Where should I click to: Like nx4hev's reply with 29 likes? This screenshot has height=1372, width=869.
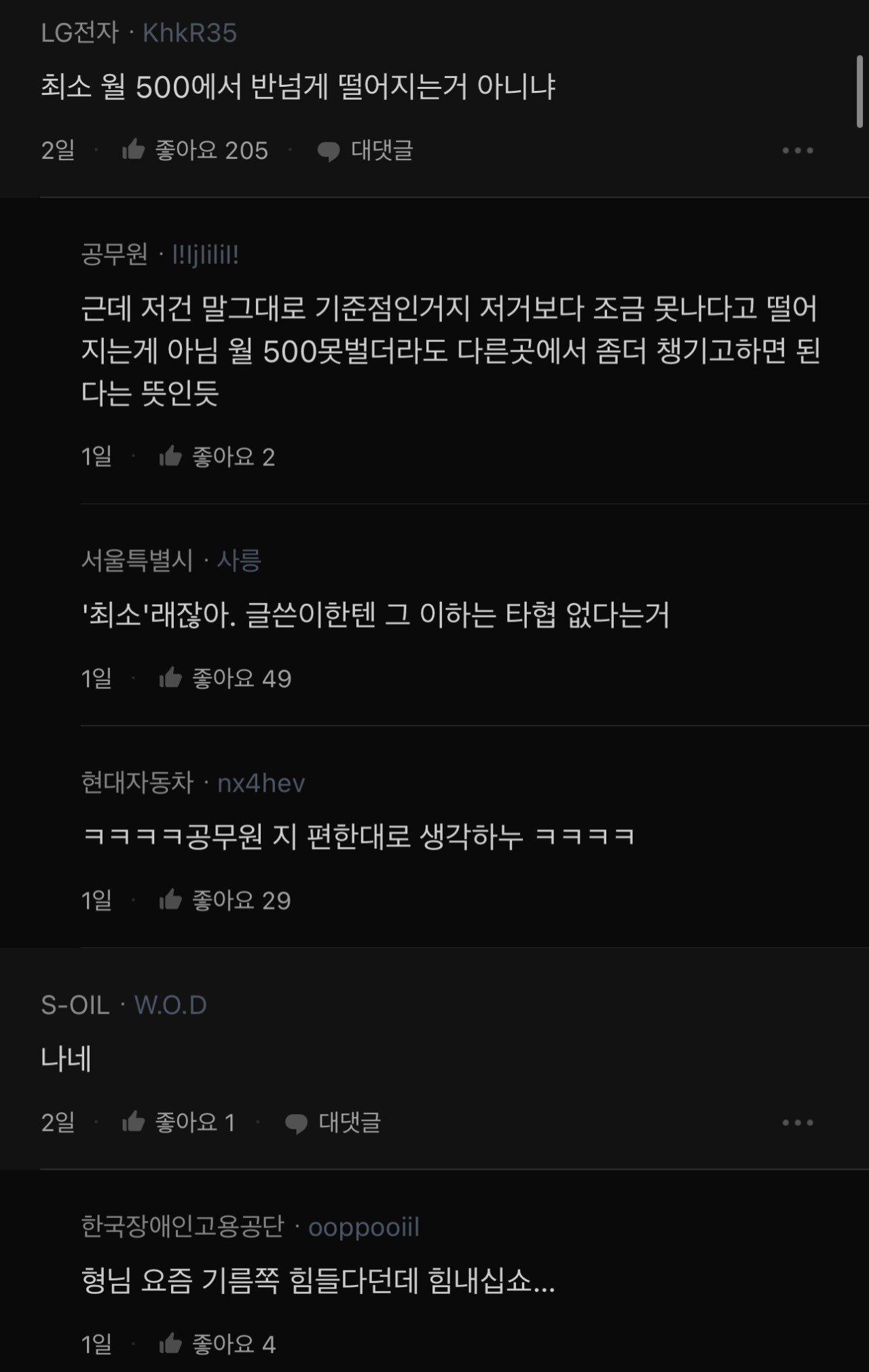[x=170, y=900]
